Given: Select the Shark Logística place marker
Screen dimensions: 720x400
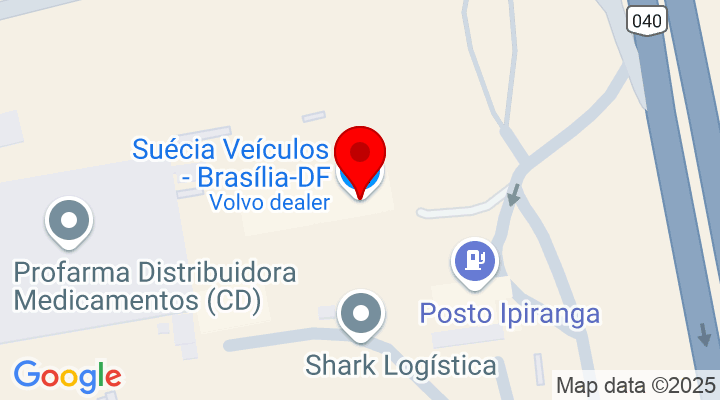Looking at the screenshot, I should pos(361,315).
